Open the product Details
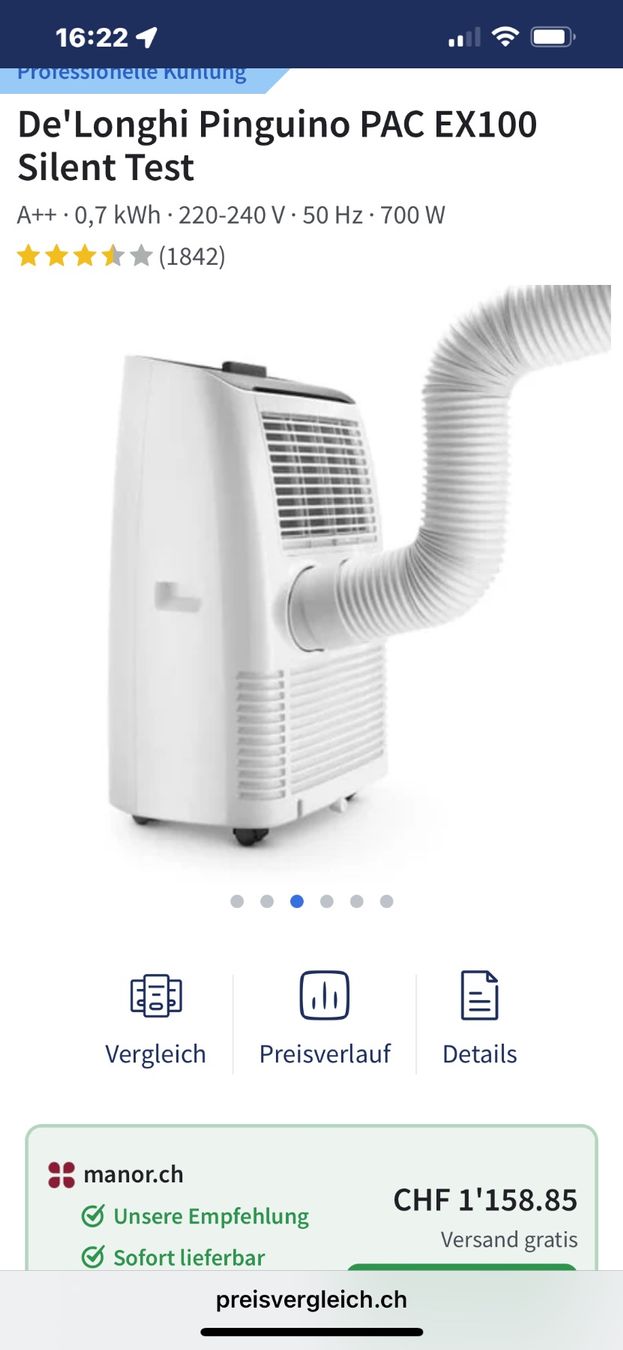Viewport: 623px width, 1350px height. tap(479, 1020)
